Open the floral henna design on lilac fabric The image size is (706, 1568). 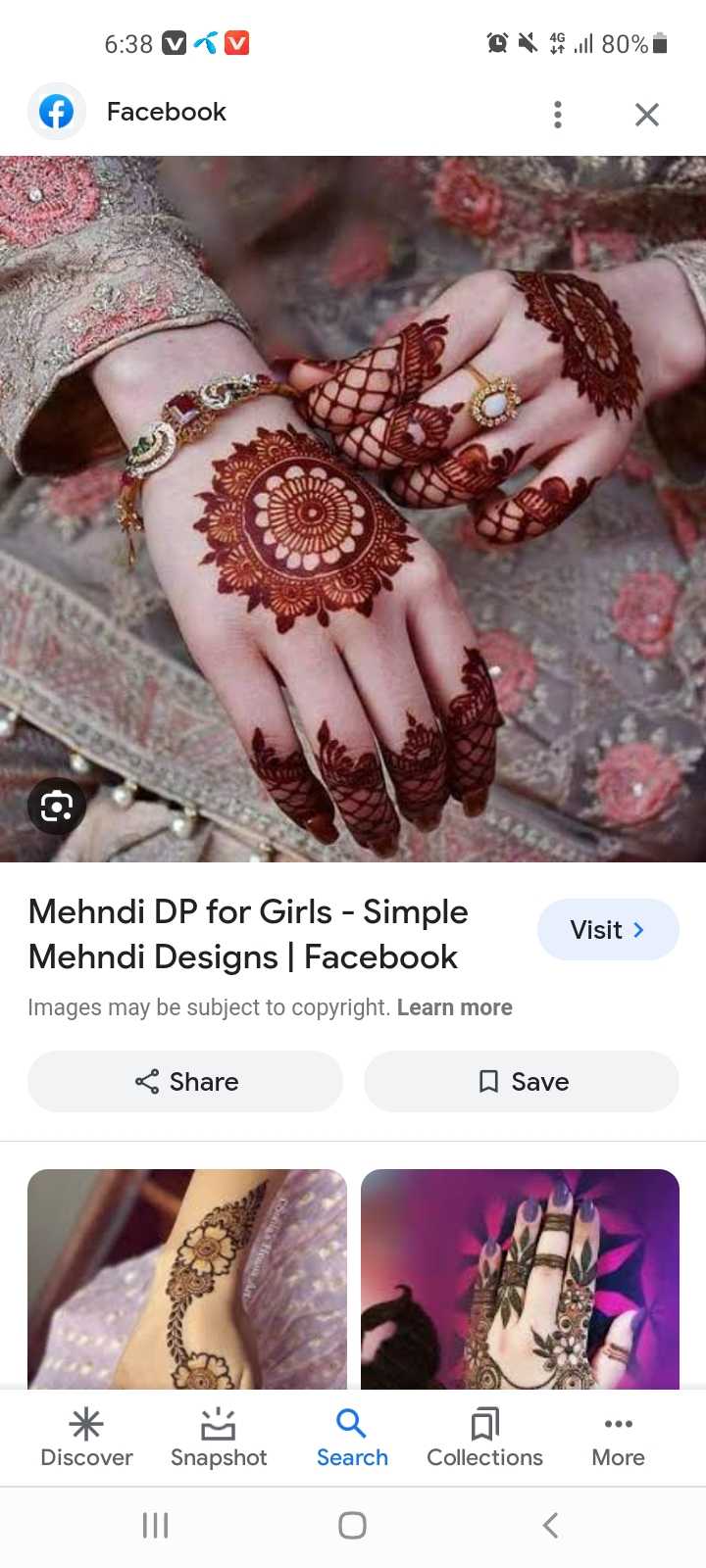pos(187,1279)
